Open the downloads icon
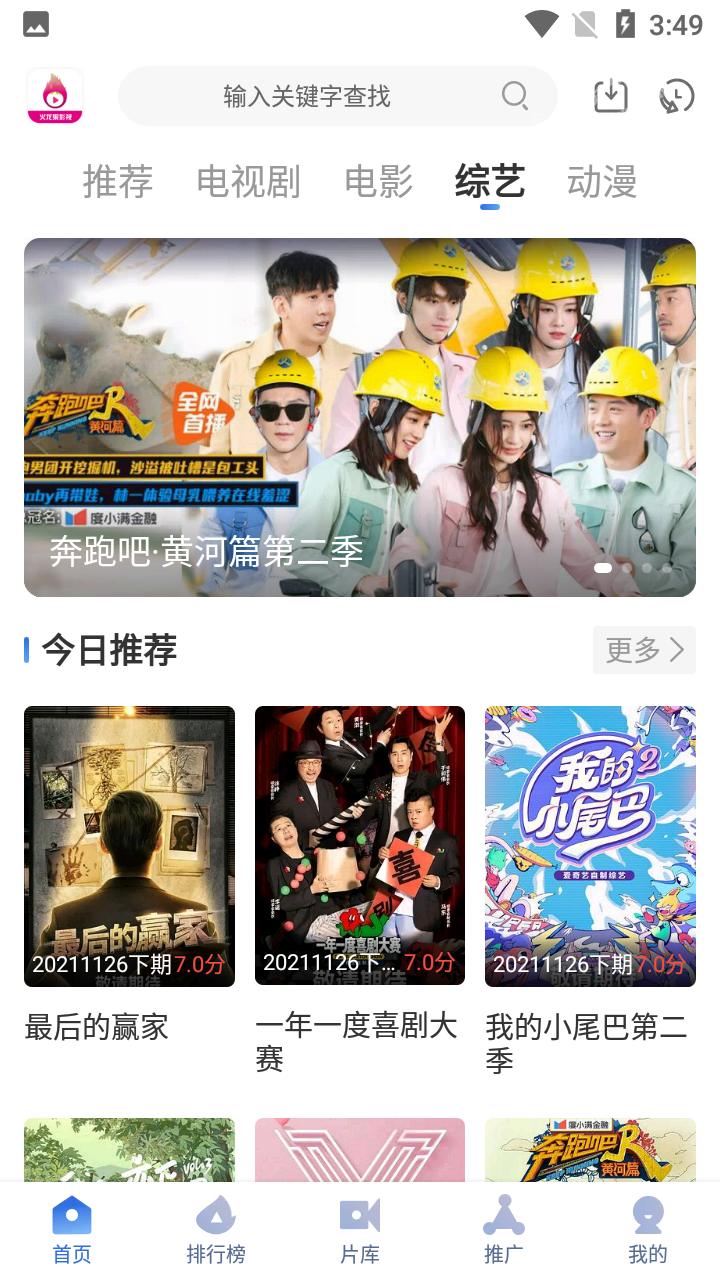This screenshot has height=1280, width=720. [x=610, y=96]
